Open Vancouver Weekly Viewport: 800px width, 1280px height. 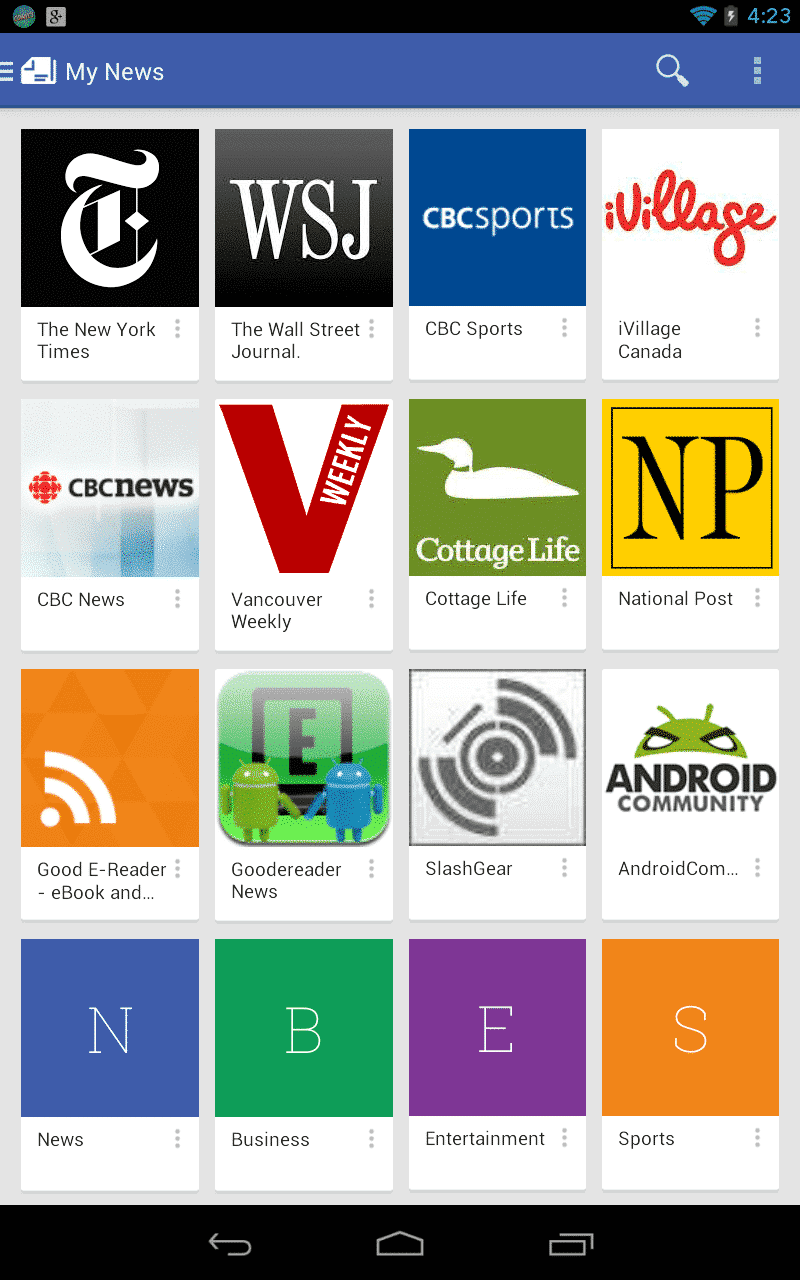click(x=304, y=524)
